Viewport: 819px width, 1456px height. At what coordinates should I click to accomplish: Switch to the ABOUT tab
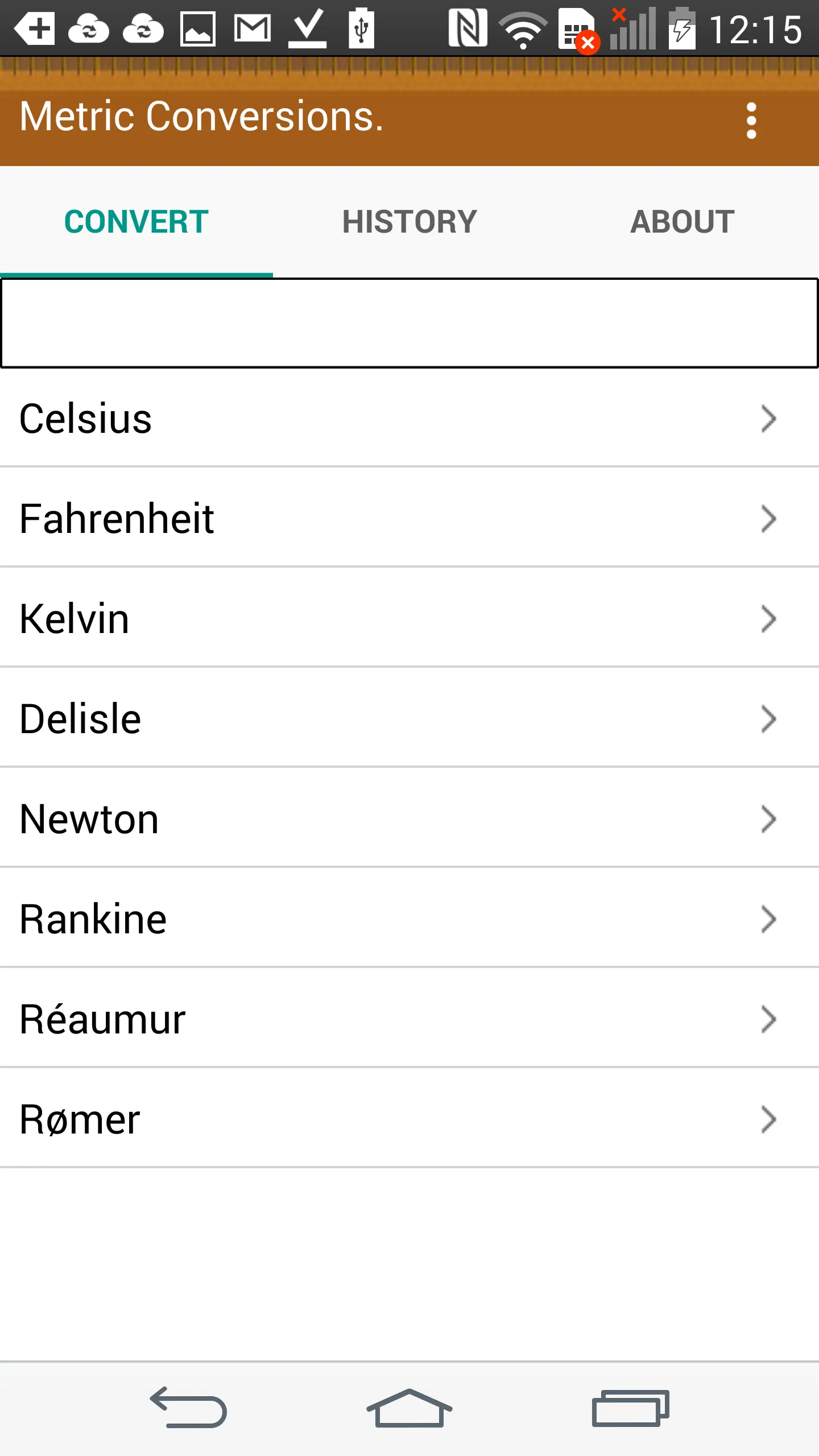[x=682, y=222]
